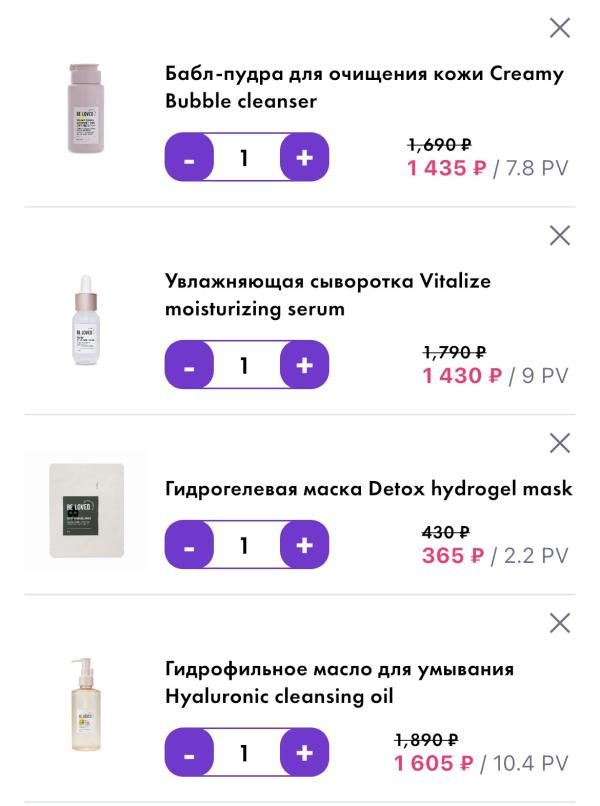Open Creamy Bubble cleanser product image
This screenshot has width=600, height=806.
pos(86,105)
